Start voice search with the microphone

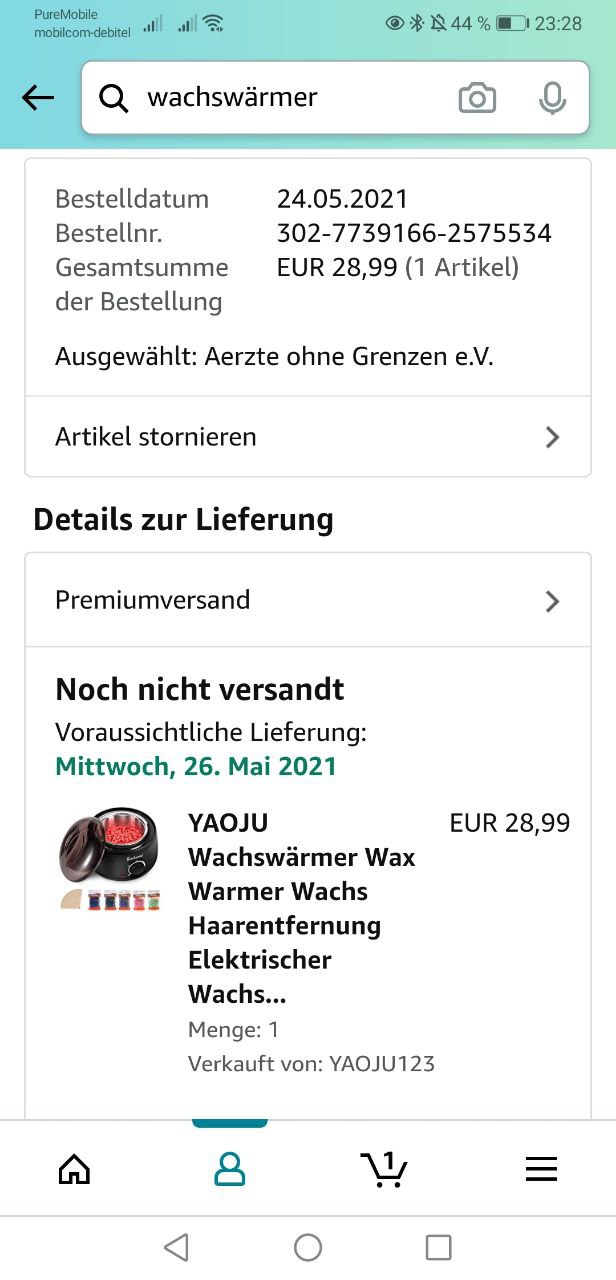tap(552, 98)
